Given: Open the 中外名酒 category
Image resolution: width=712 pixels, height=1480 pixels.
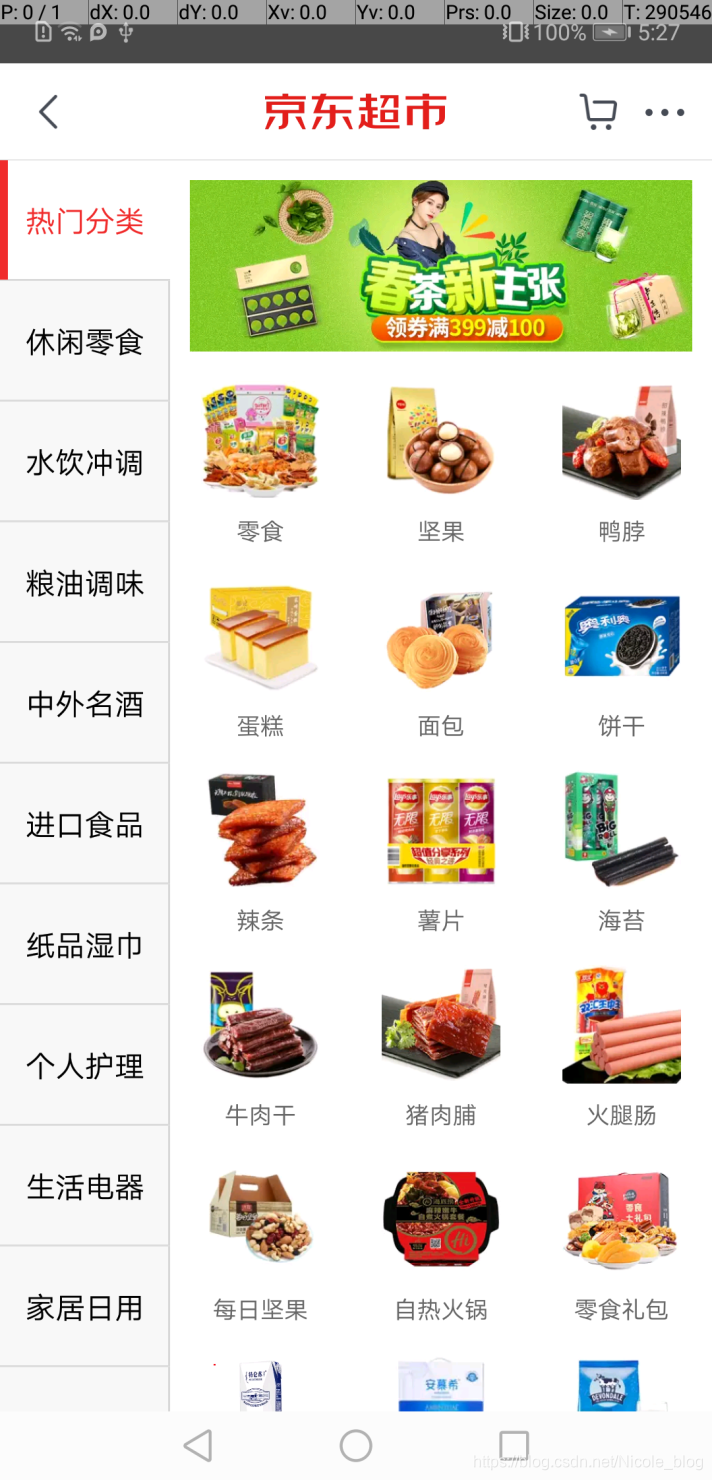Looking at the screenshot, I should click(x=85, y=704).
